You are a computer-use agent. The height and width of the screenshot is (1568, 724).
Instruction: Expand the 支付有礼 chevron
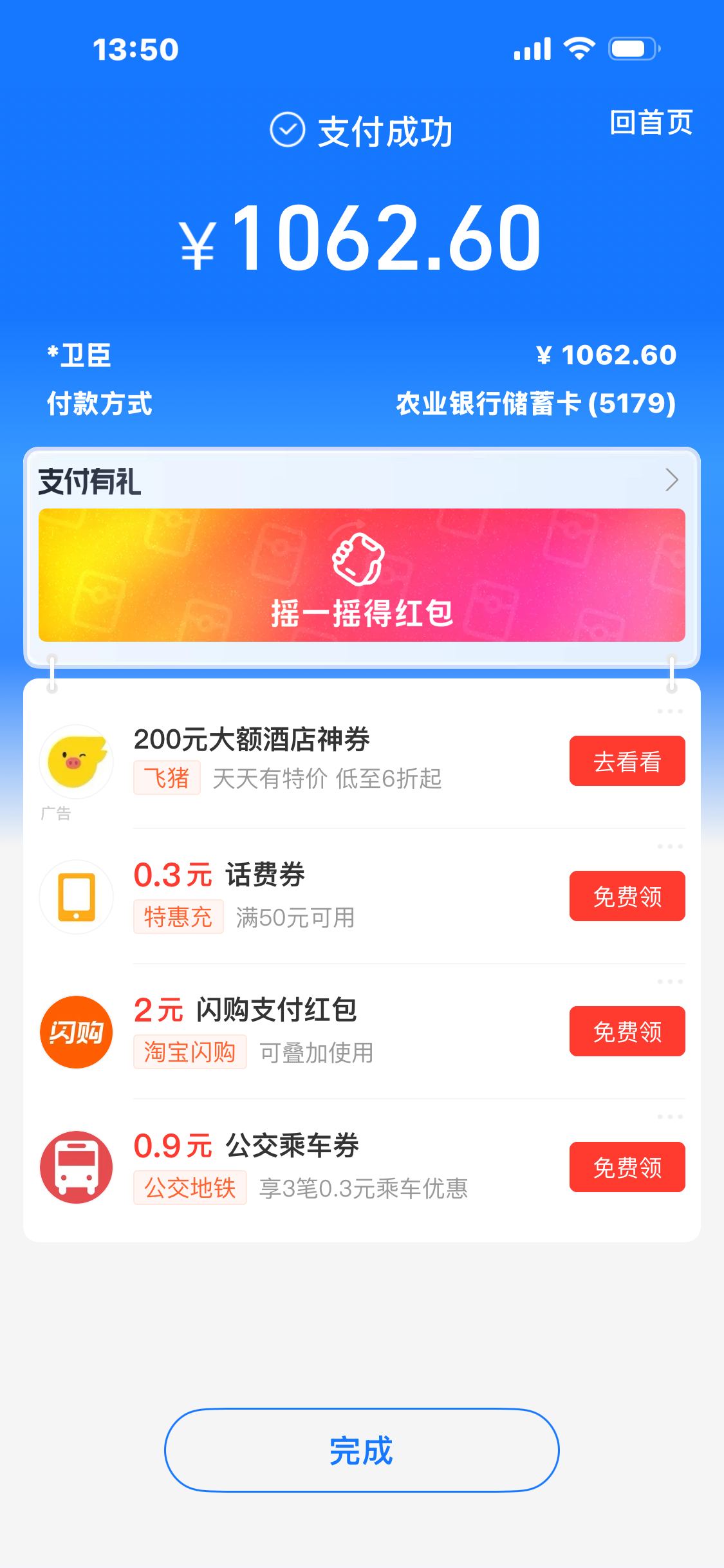672,480
